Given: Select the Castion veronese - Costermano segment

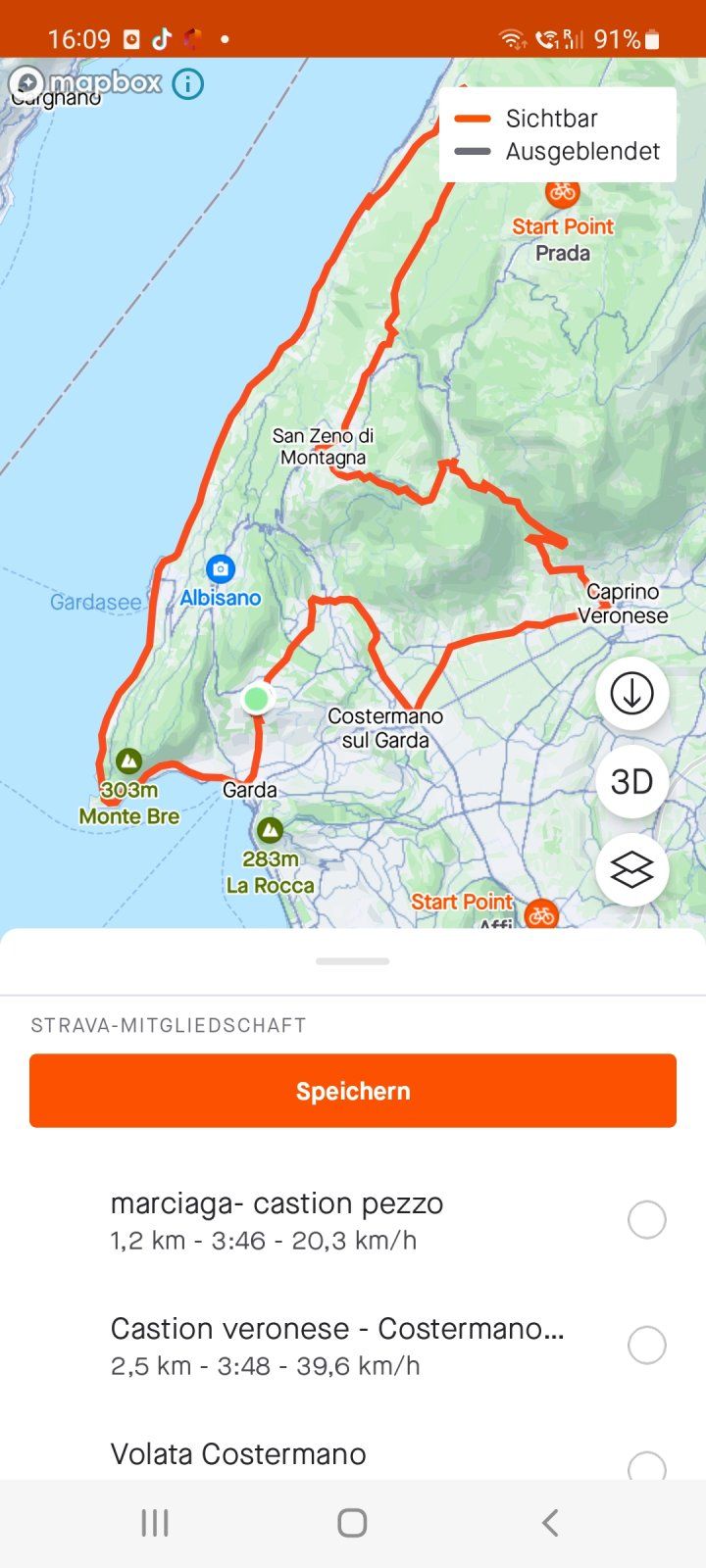Looking at the screenshot, I should click(x=646, y=1345).
